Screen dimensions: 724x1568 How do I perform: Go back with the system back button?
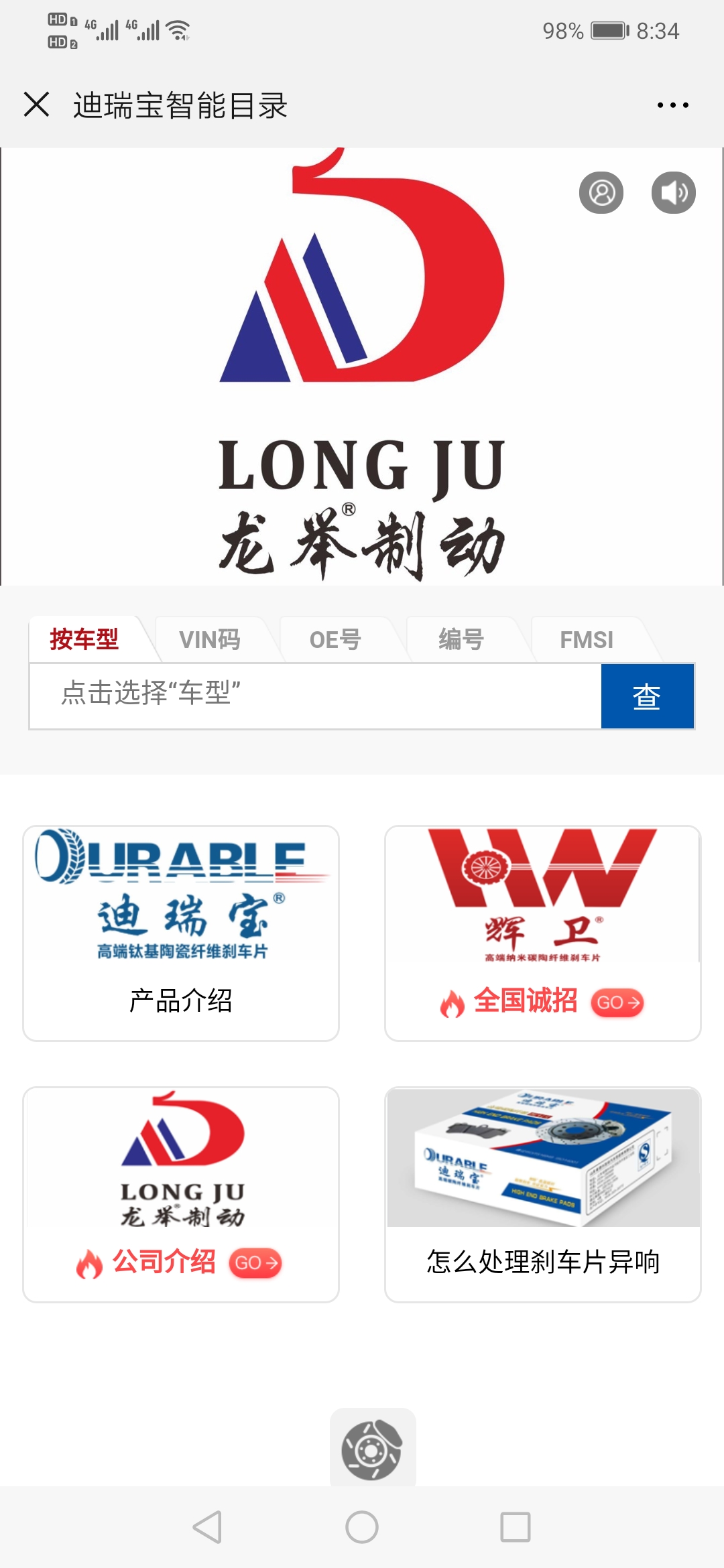[207, 1527]
